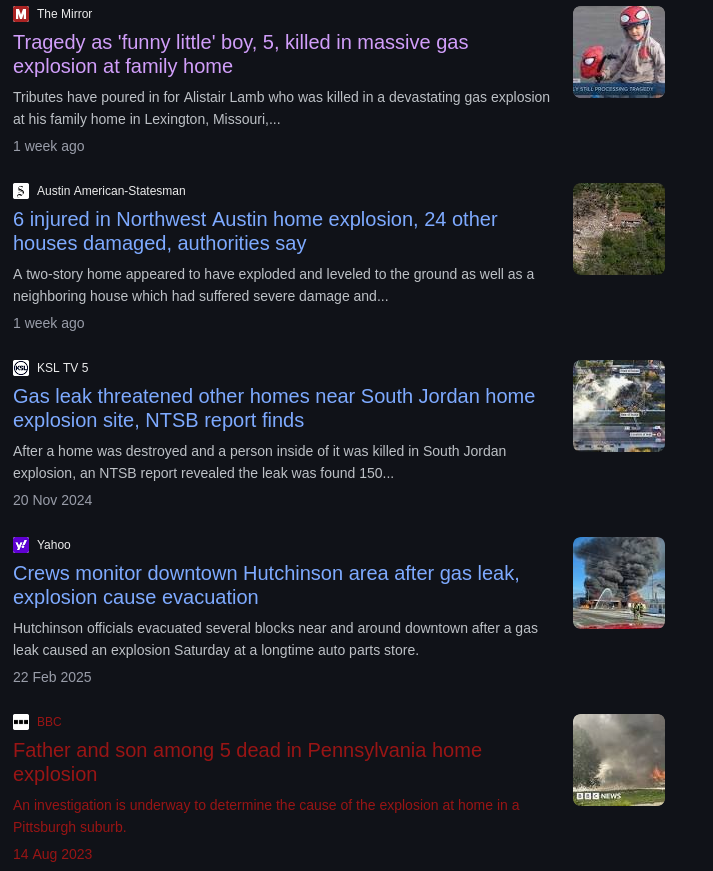This screenshot has height=871, width=713.
Task: Tap the KSL TV 5 map thumbnail
Action: 618,406
